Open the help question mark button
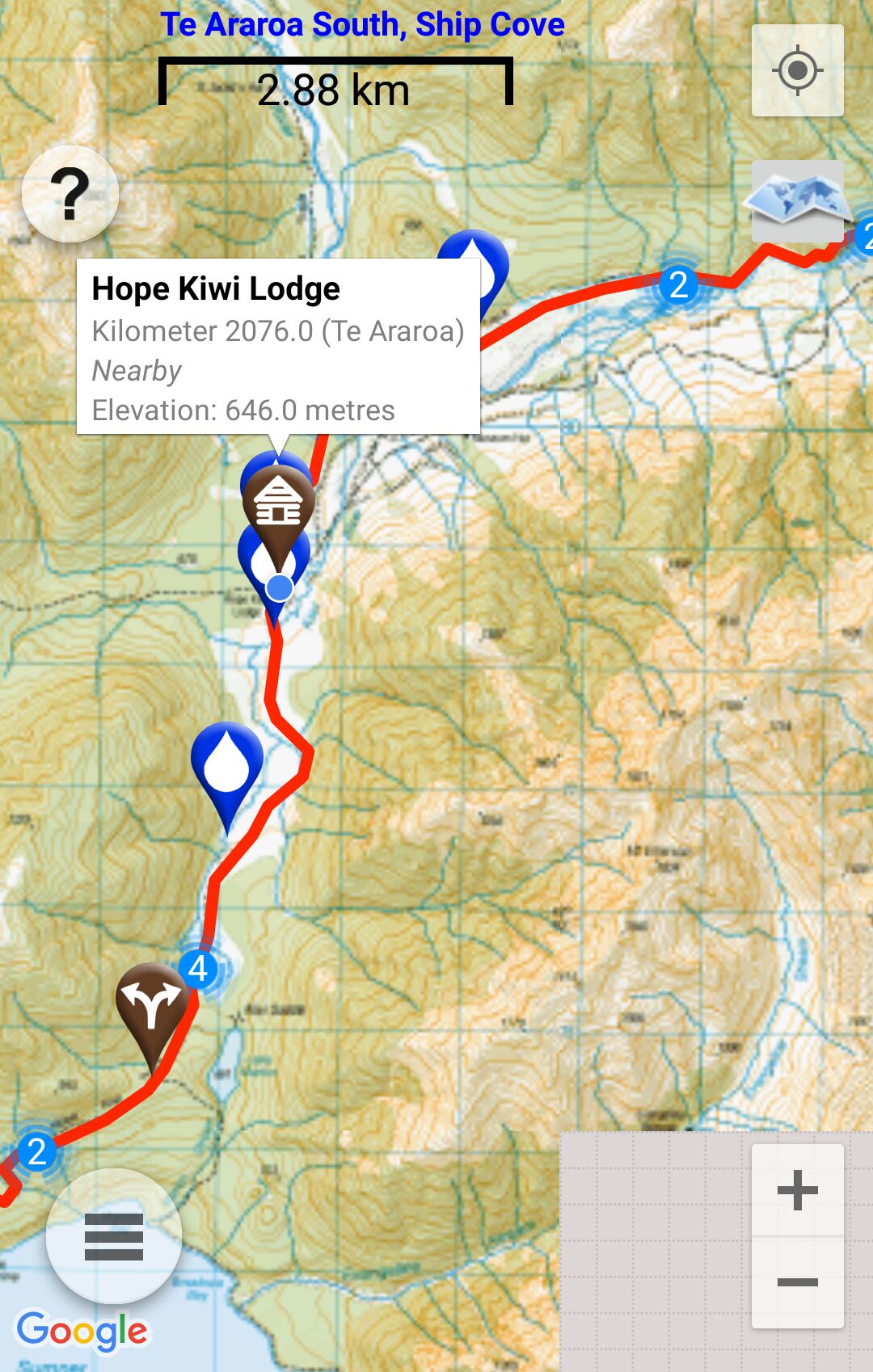This screenshot has height=1372, width=873. click(70, 194)
